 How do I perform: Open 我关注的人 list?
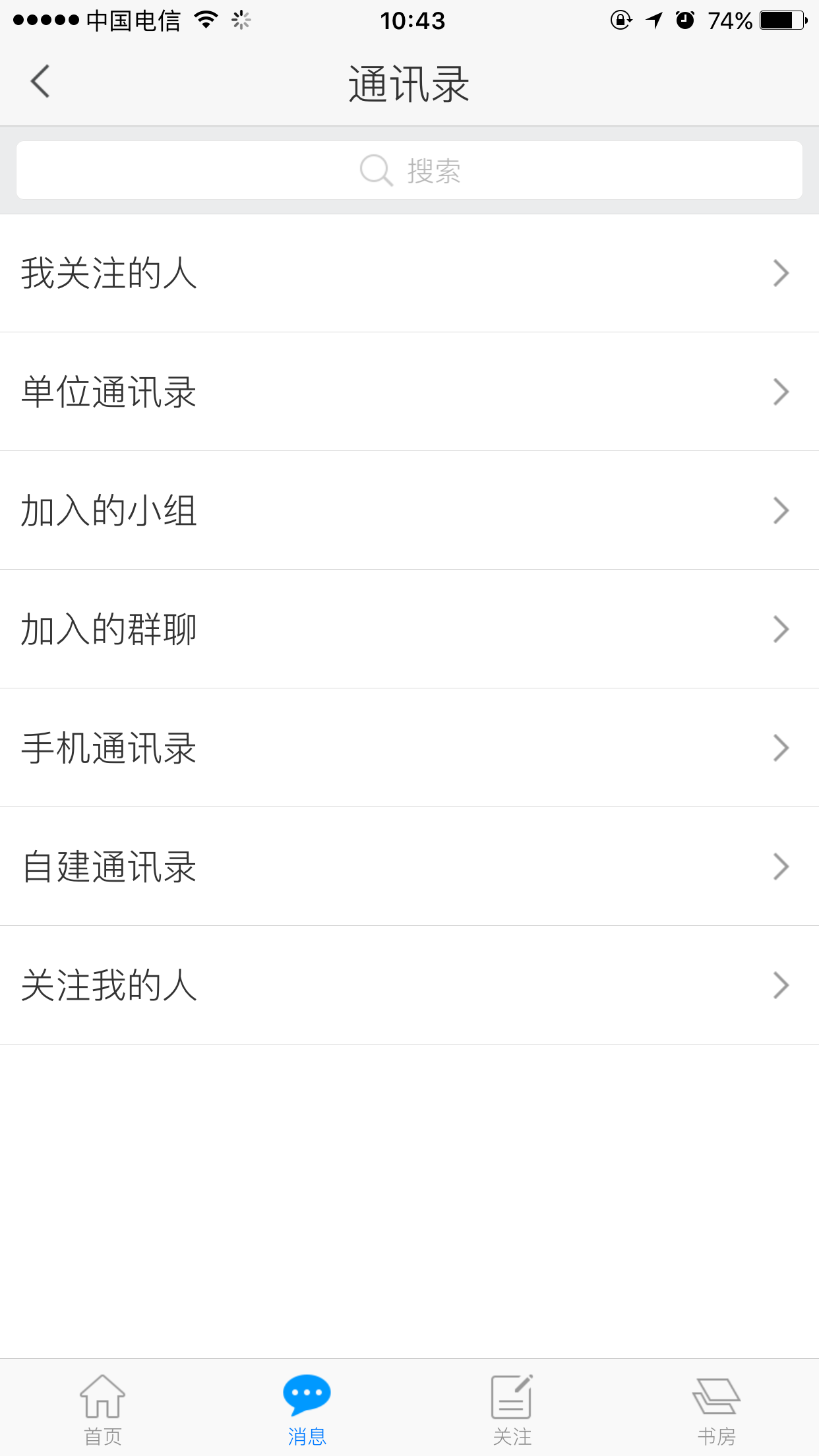pos(409,273)
